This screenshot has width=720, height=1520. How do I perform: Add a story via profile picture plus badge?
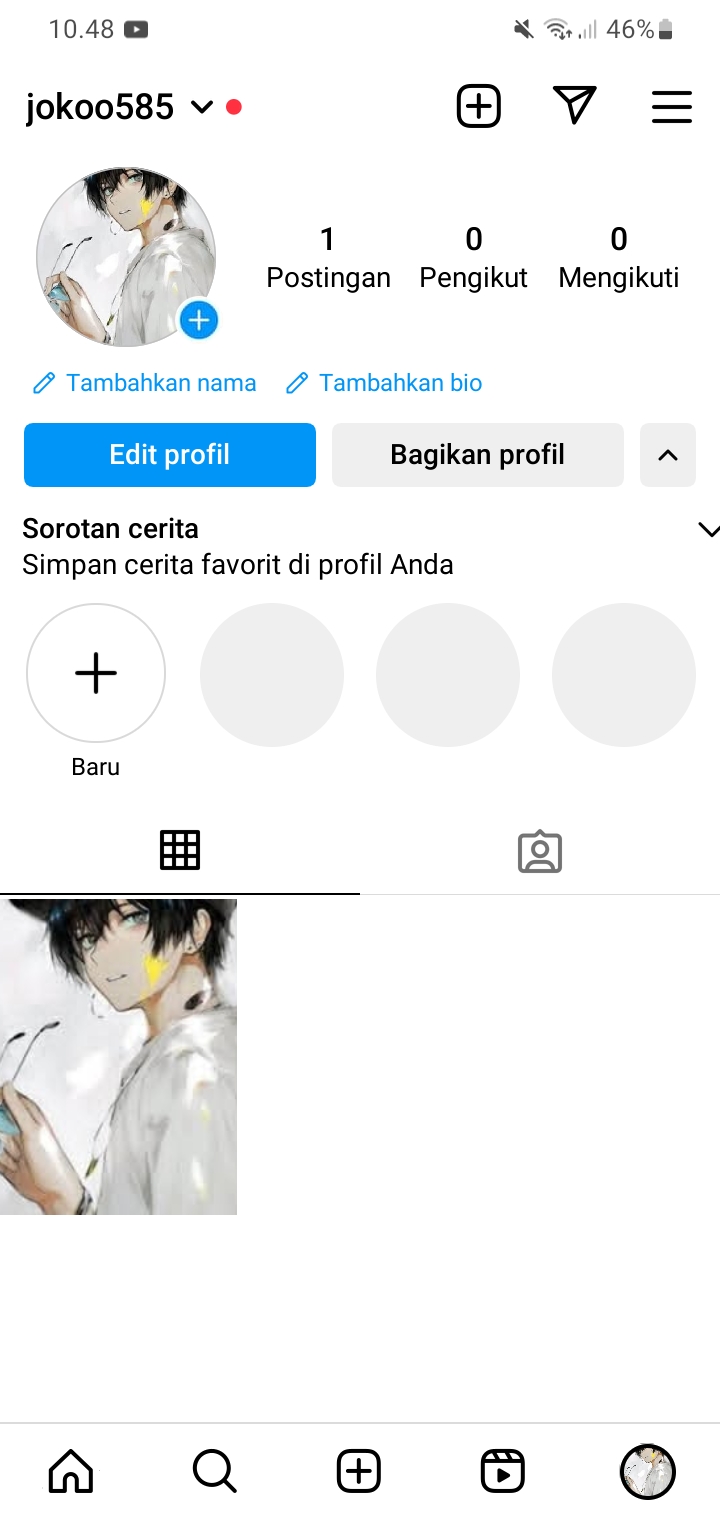click(x=199, y=320)
